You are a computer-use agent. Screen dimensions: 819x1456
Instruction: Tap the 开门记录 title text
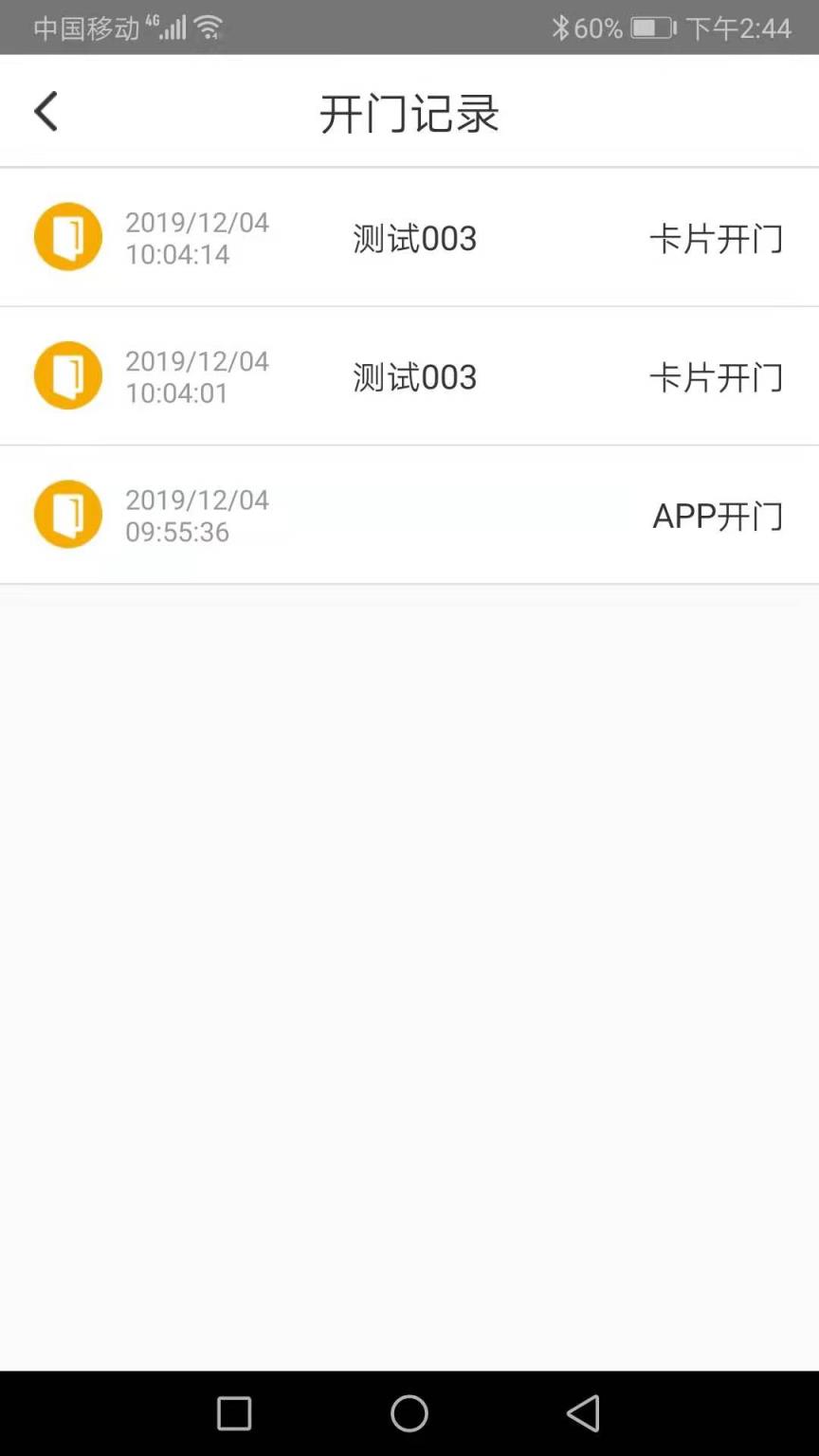[x=409, y=112]
